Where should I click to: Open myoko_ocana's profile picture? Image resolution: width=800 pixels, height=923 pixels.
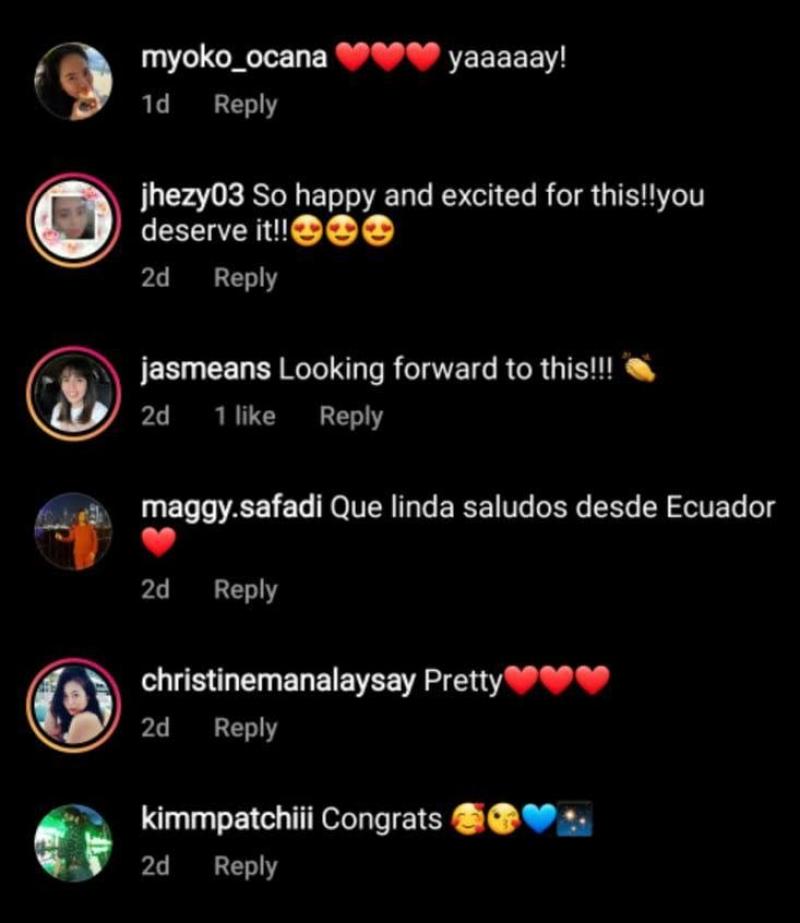[73, 81]
